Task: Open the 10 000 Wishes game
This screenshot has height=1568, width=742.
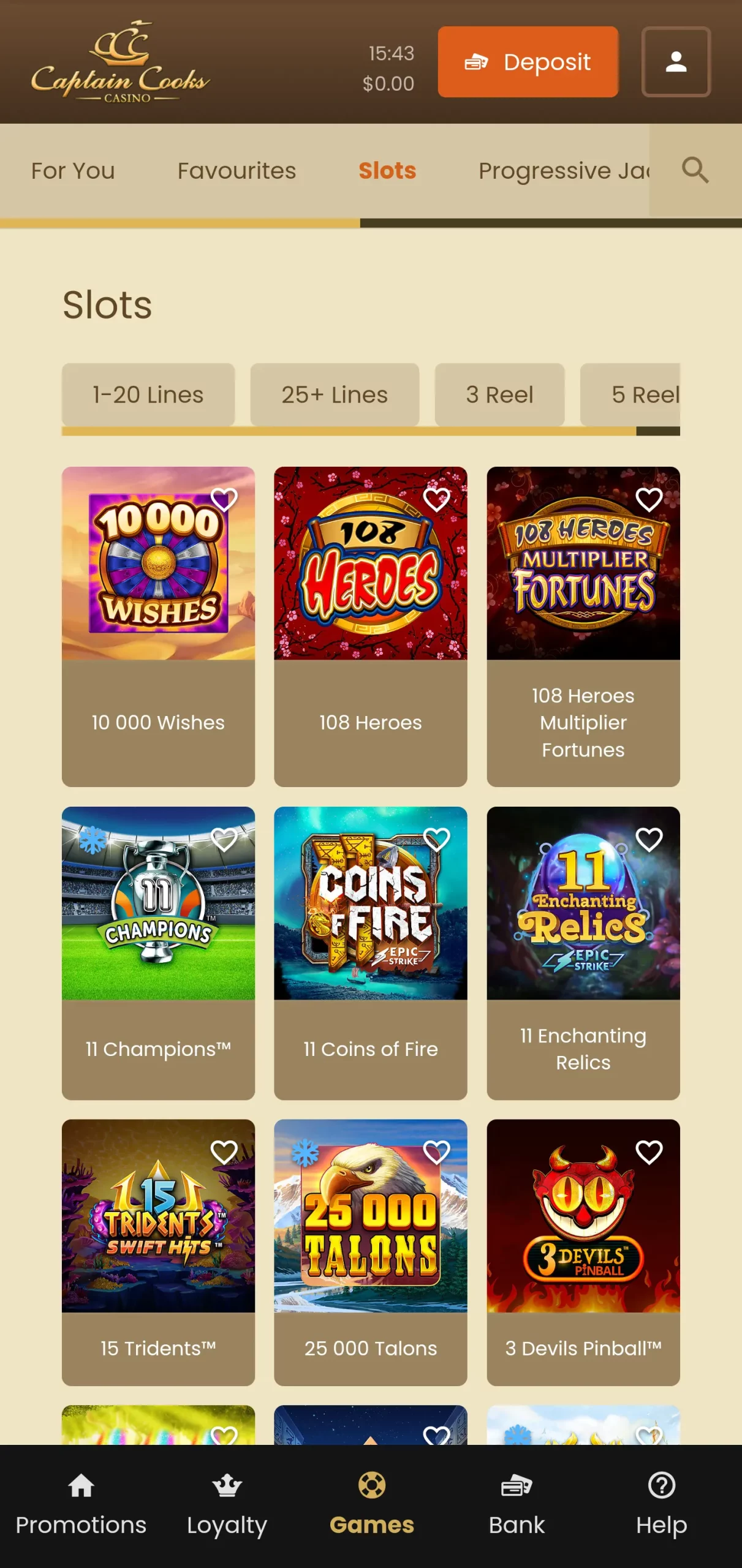Action: 158,627
